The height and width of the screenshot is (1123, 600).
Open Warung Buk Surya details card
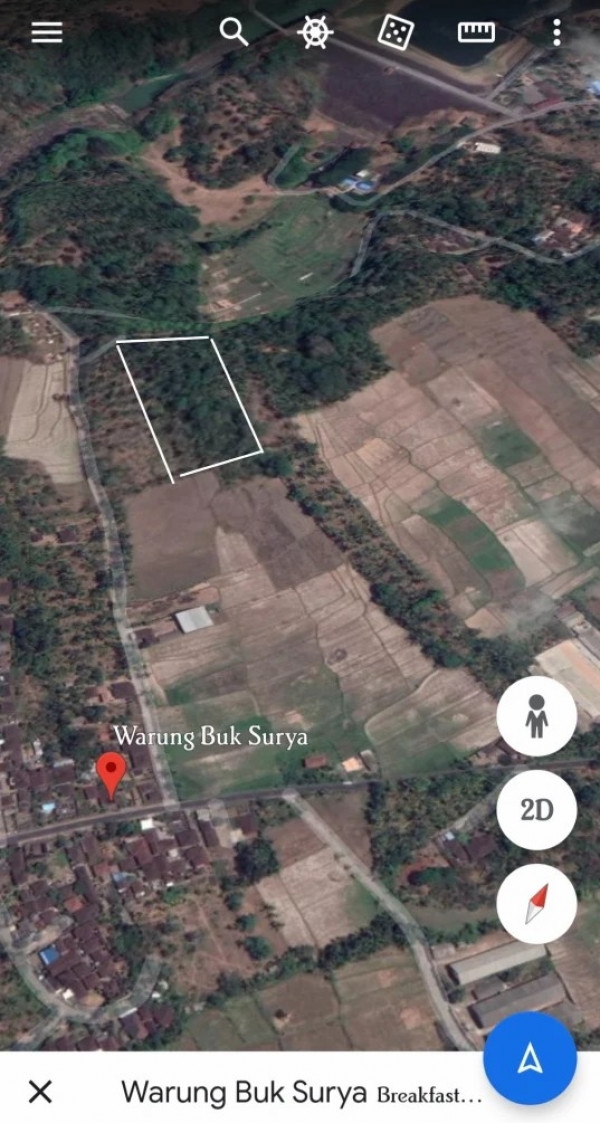click(x=301, y=1092)
